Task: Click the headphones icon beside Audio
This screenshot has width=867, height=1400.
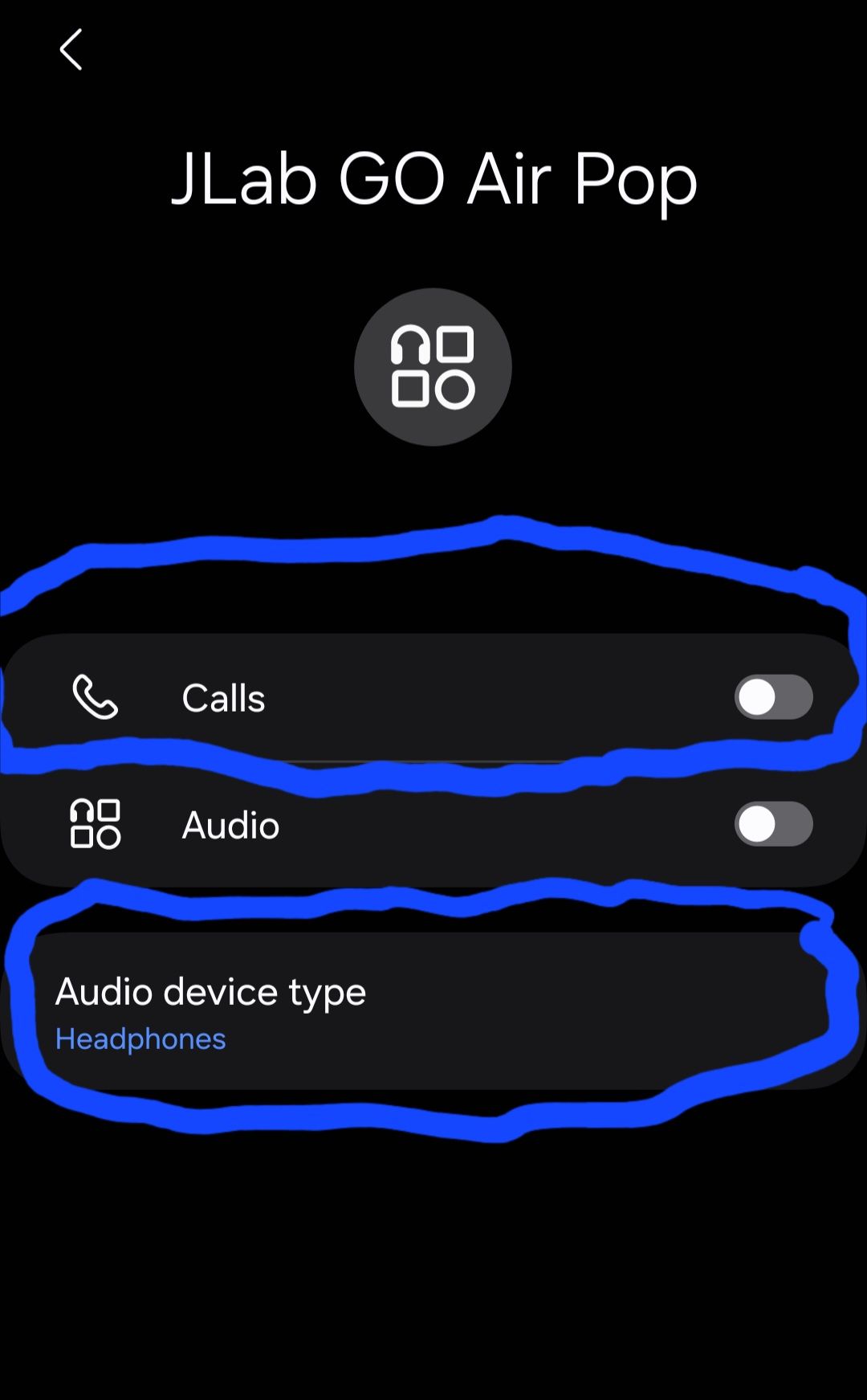Action: pos(96,824)
